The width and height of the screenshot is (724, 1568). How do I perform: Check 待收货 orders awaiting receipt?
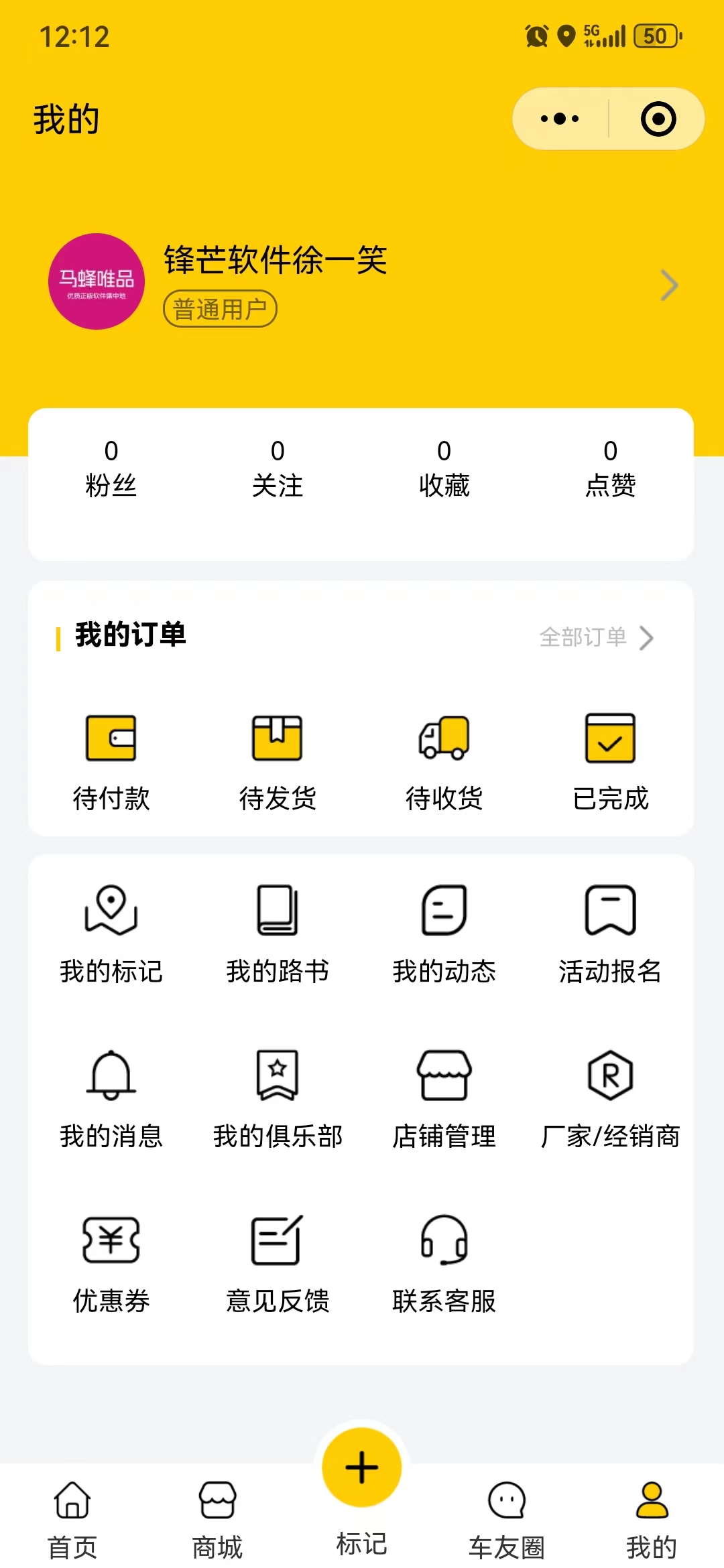[x=444, y=762]
